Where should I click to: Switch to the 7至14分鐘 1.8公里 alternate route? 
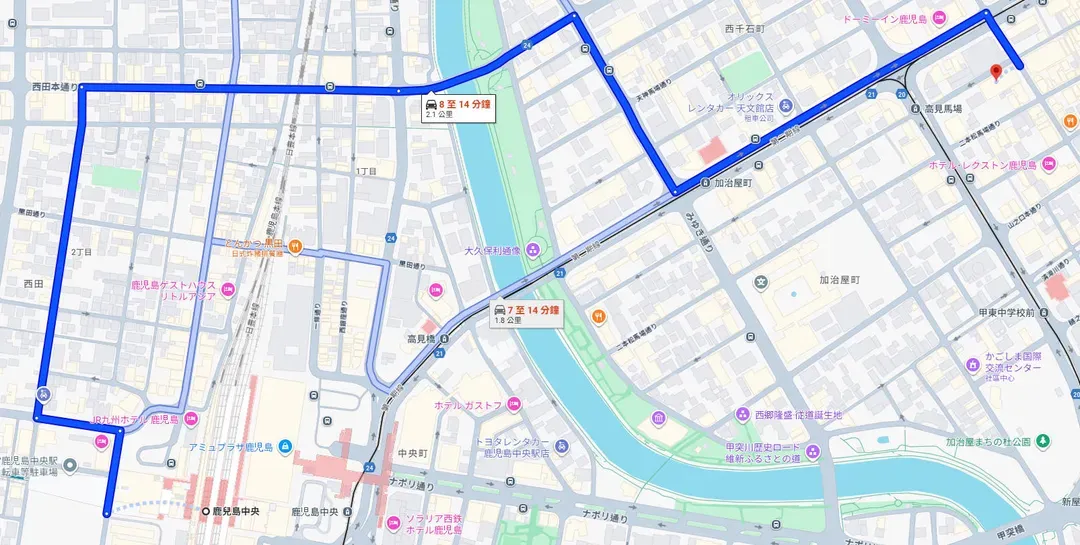point(527,314)
